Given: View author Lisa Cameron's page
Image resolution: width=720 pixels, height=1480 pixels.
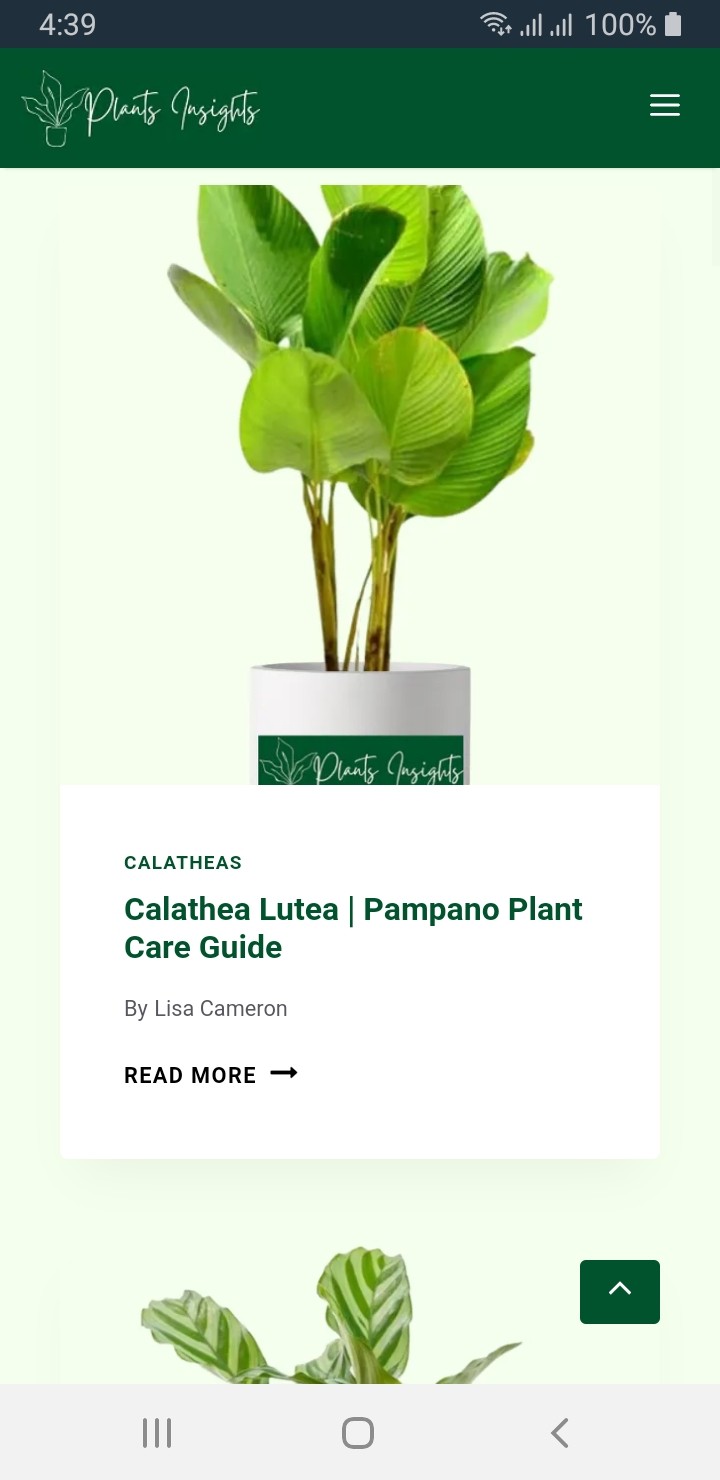Looking at the screenshot, I should click(220, 1008).
